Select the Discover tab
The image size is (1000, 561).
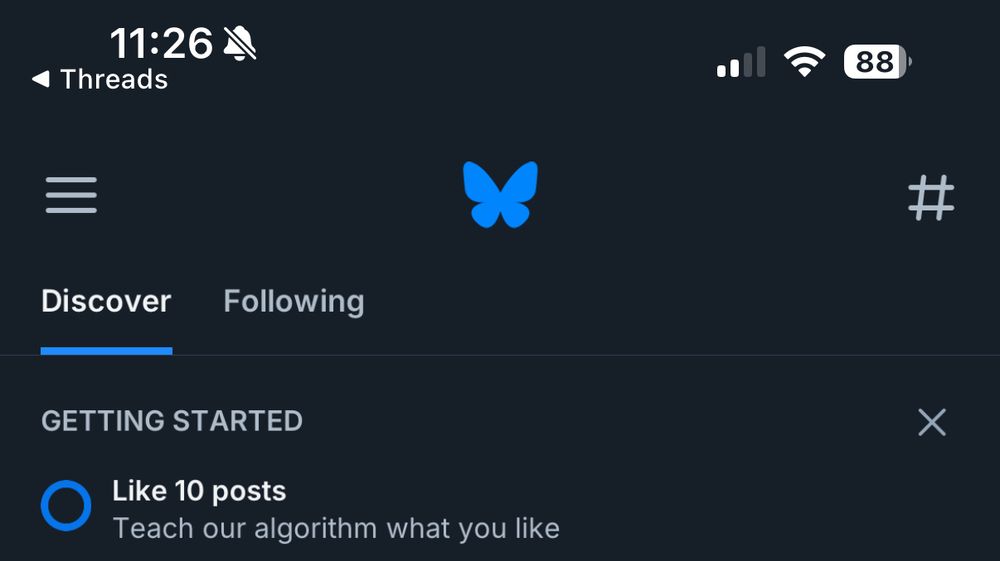pyautogui.click(x=106, y=301)
